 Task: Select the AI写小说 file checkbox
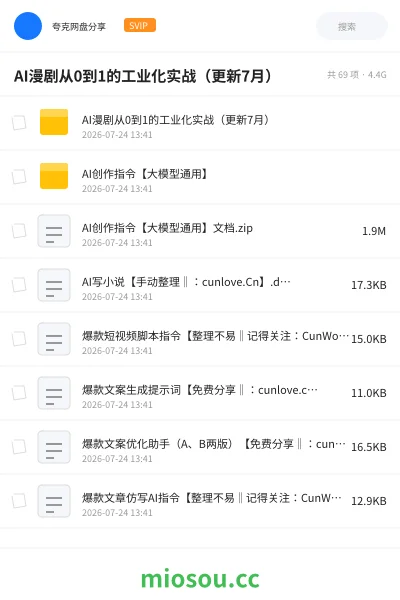19,285
